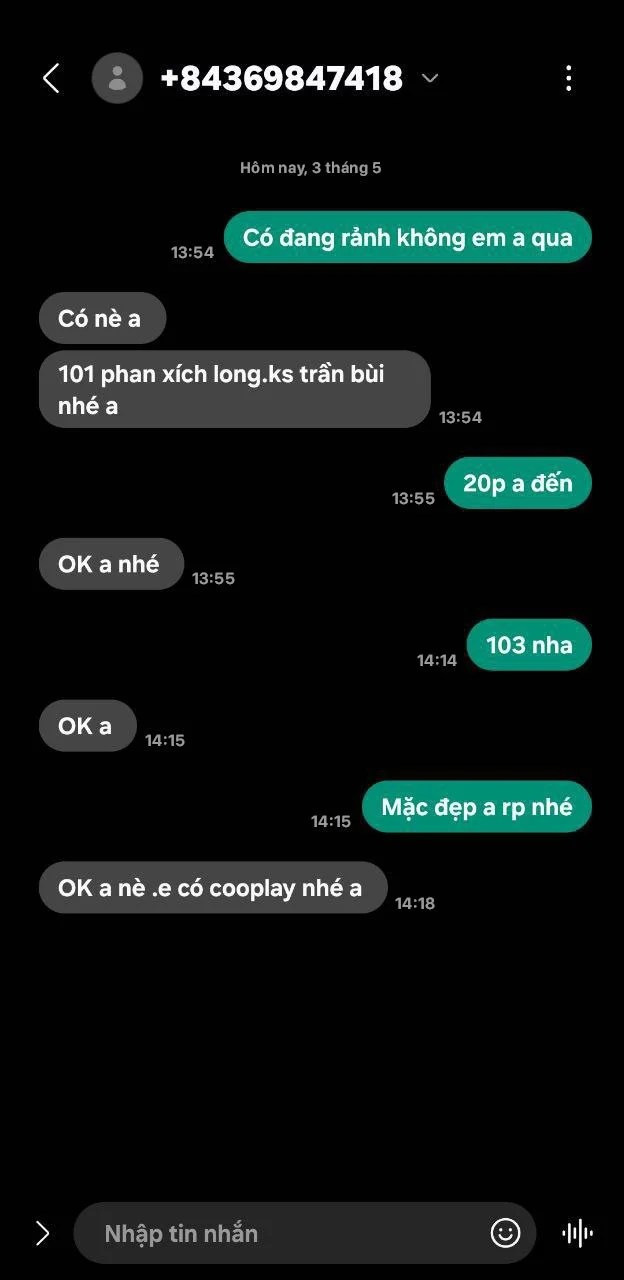Open the emoji sticker picker
624x1280 pixels.
click(505, 1233)
